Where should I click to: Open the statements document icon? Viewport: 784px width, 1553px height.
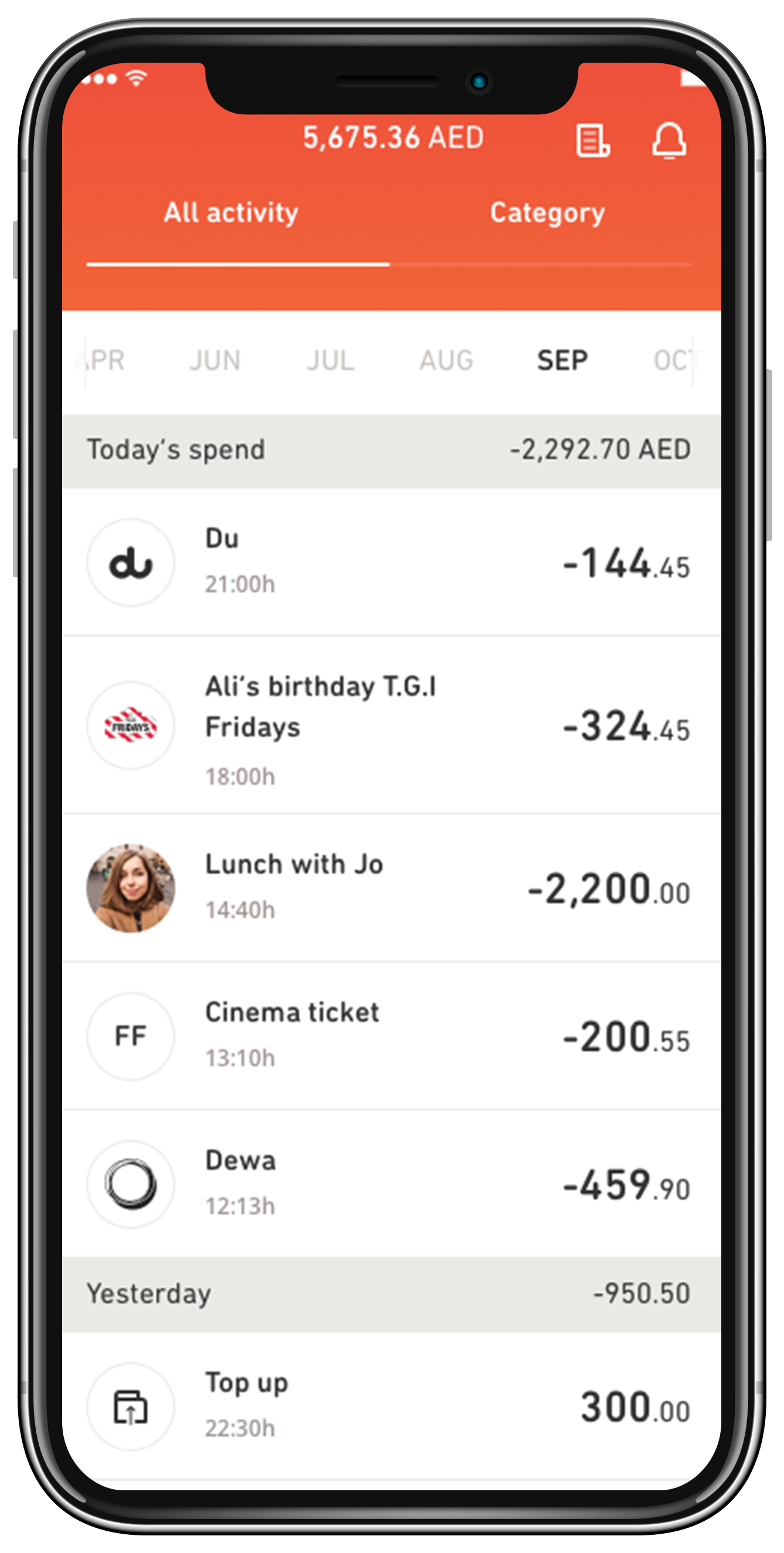pyautogui.click(x=592, y=140)
